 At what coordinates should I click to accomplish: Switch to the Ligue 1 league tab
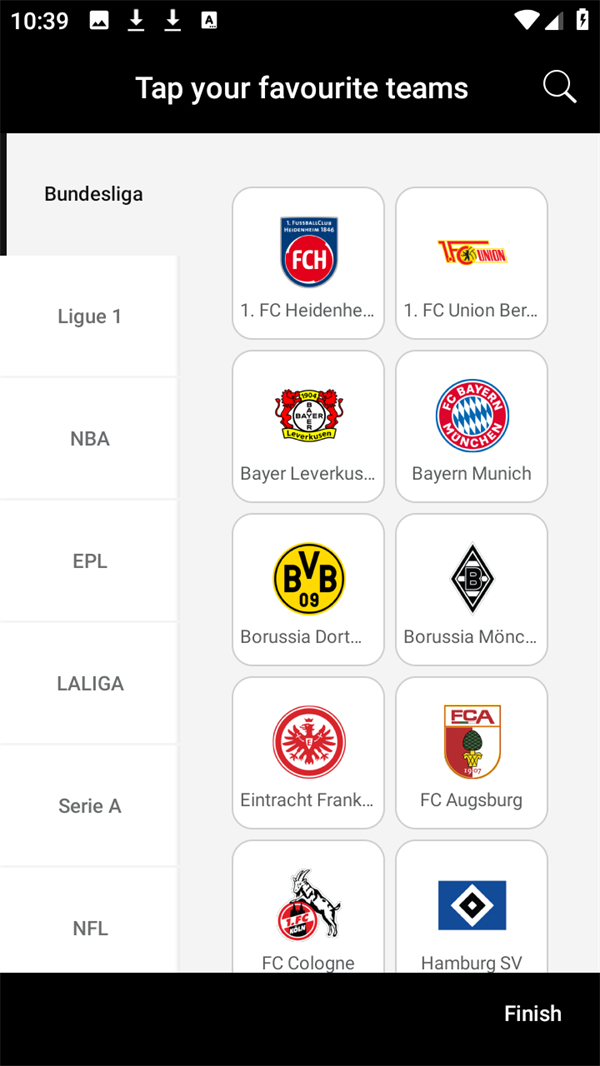tap(89, 316)
